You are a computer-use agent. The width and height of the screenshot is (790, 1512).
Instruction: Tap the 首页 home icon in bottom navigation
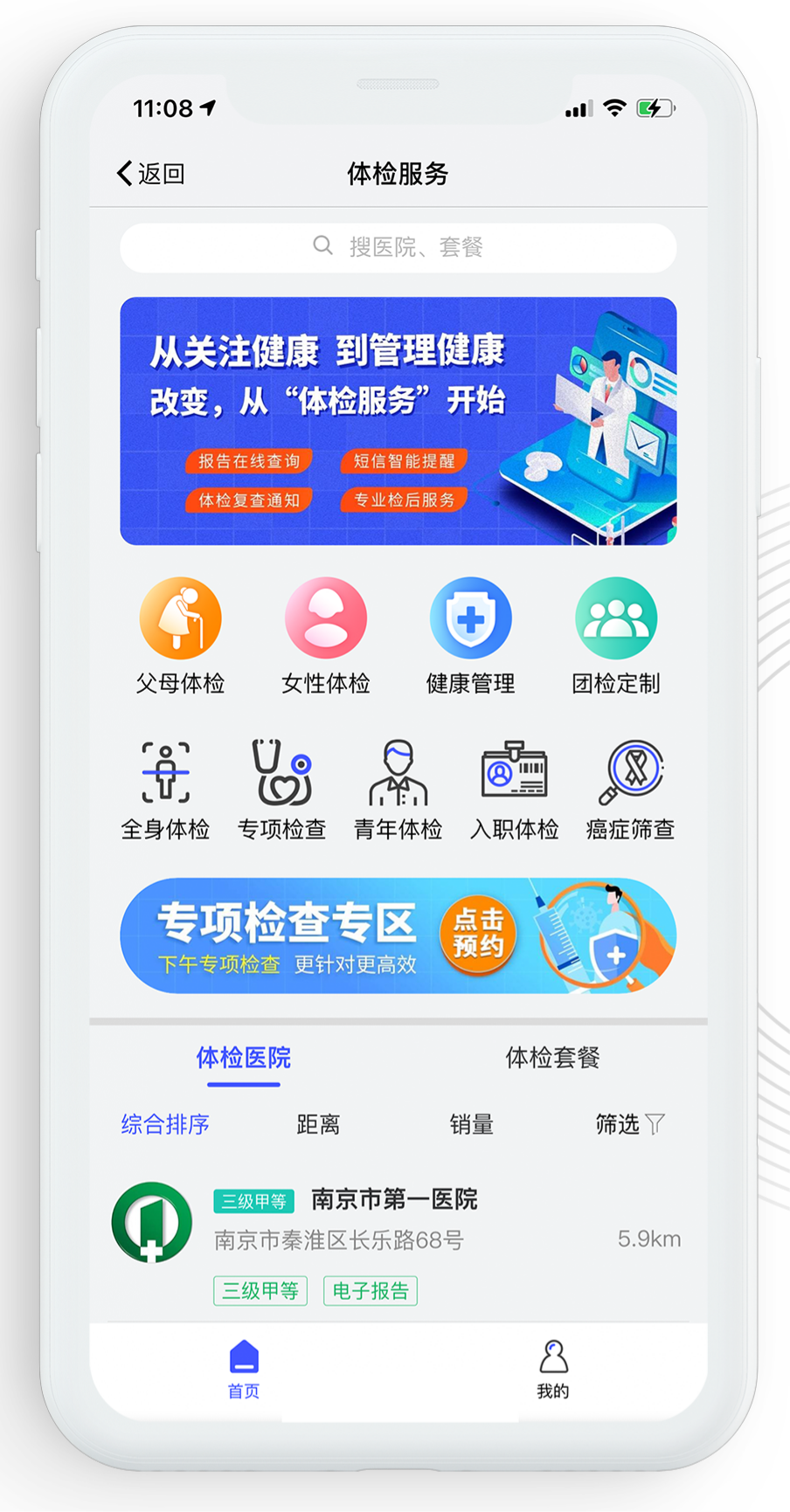coord(242,1361)
